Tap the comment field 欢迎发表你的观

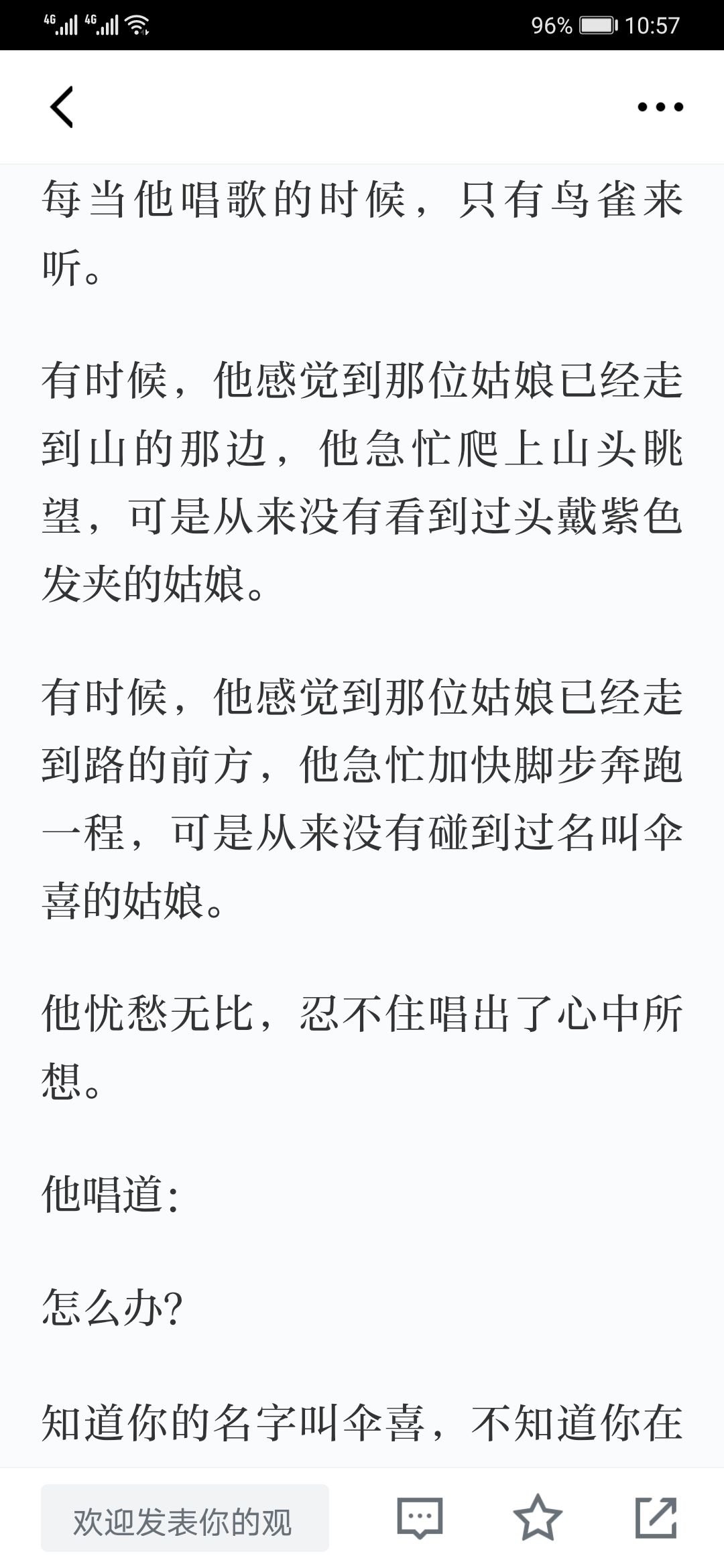click(x=185, y=1518)
